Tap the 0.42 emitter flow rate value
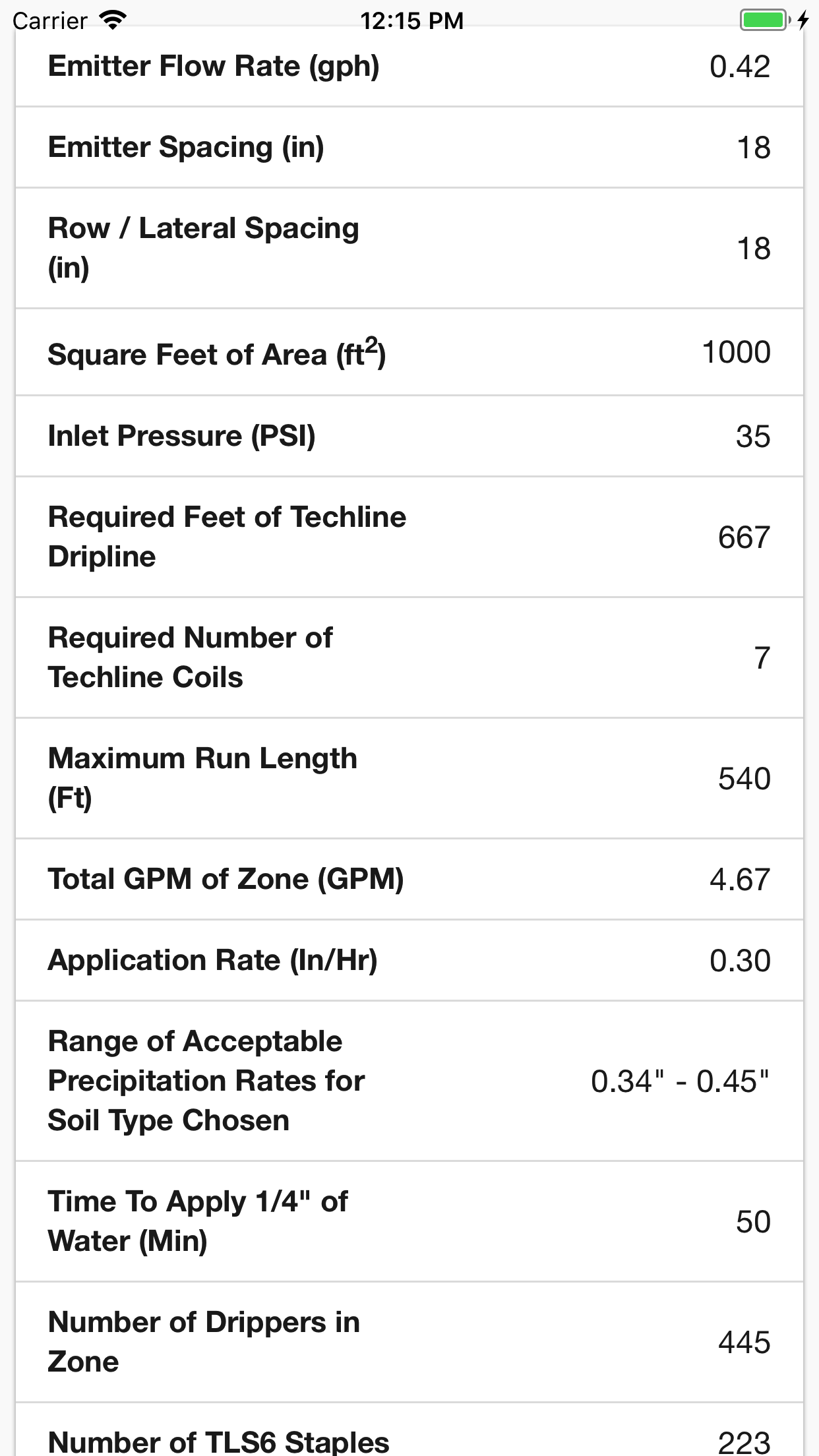 coord(739,66)
